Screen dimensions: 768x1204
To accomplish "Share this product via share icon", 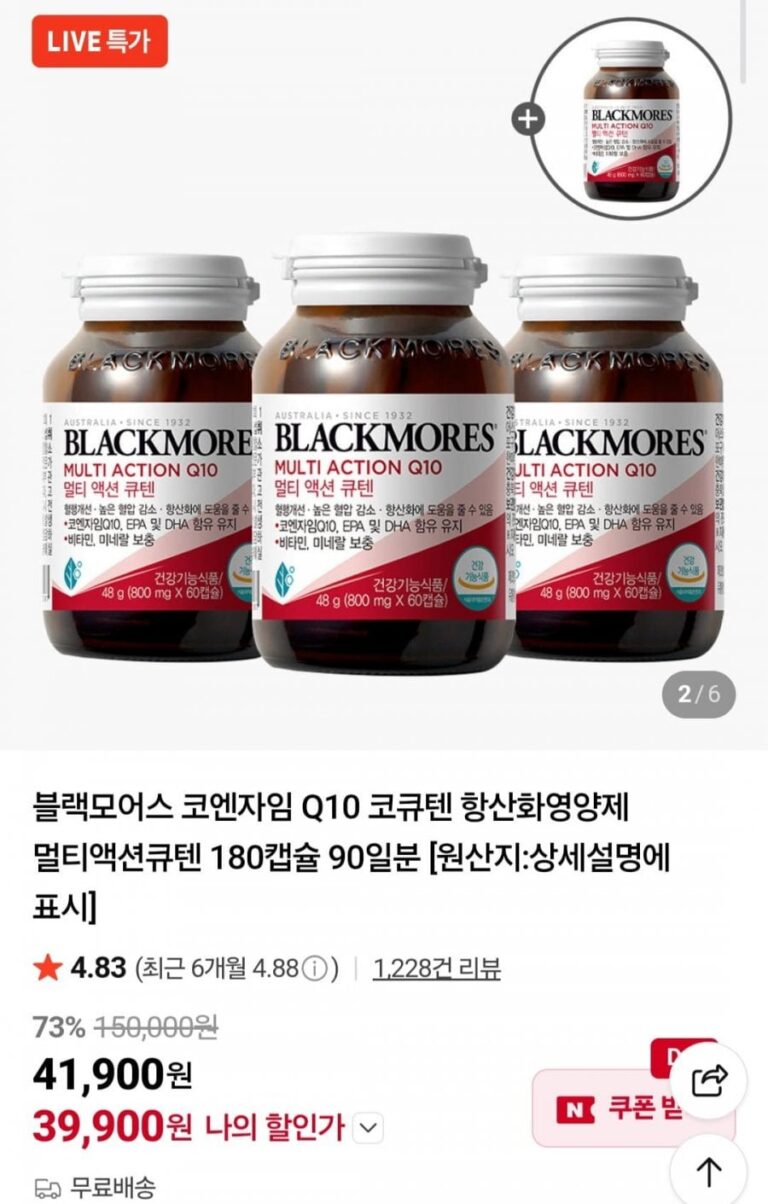I will pos(709,1080).
